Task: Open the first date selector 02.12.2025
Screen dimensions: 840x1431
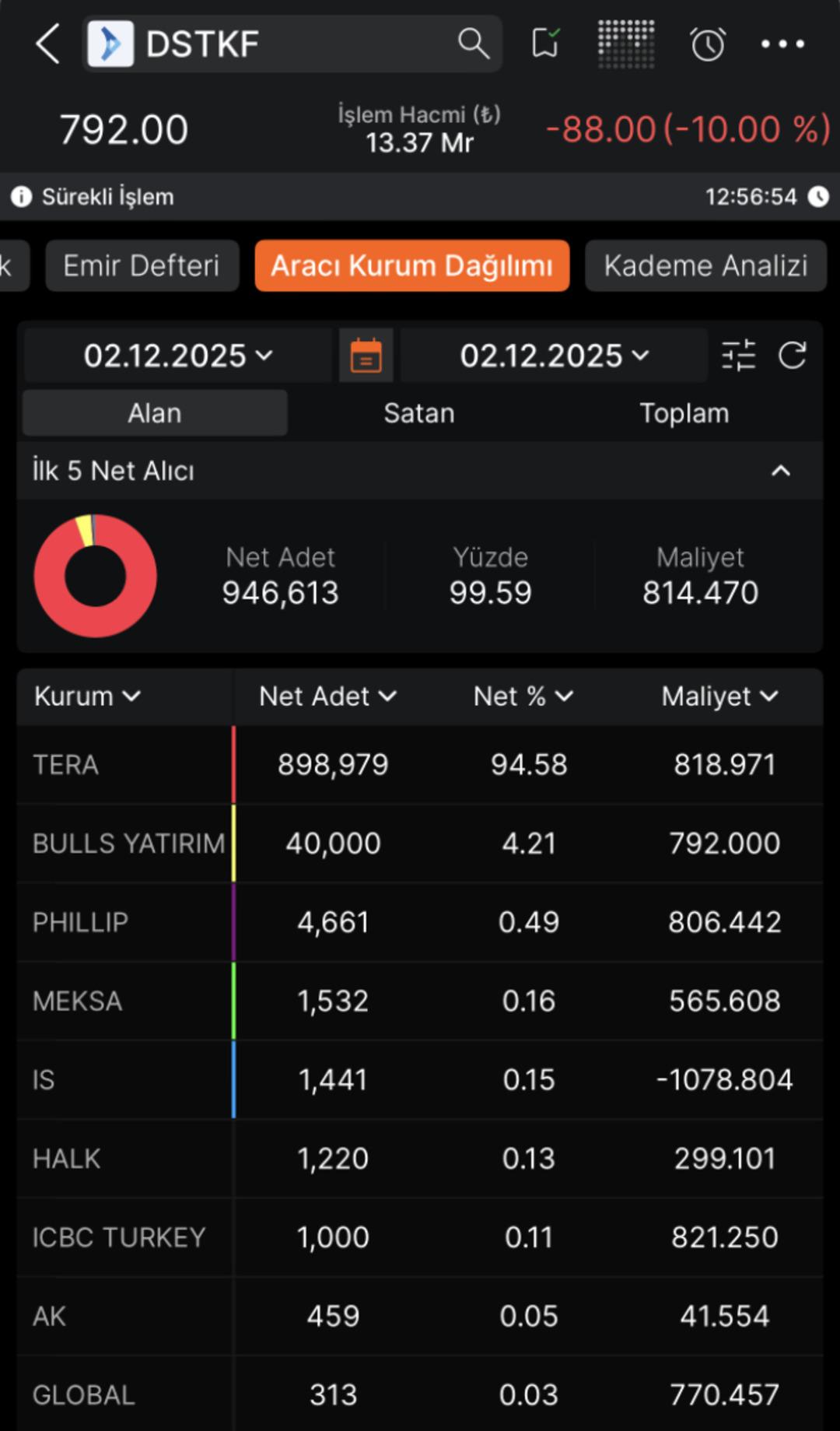Action: coord(177,356)
